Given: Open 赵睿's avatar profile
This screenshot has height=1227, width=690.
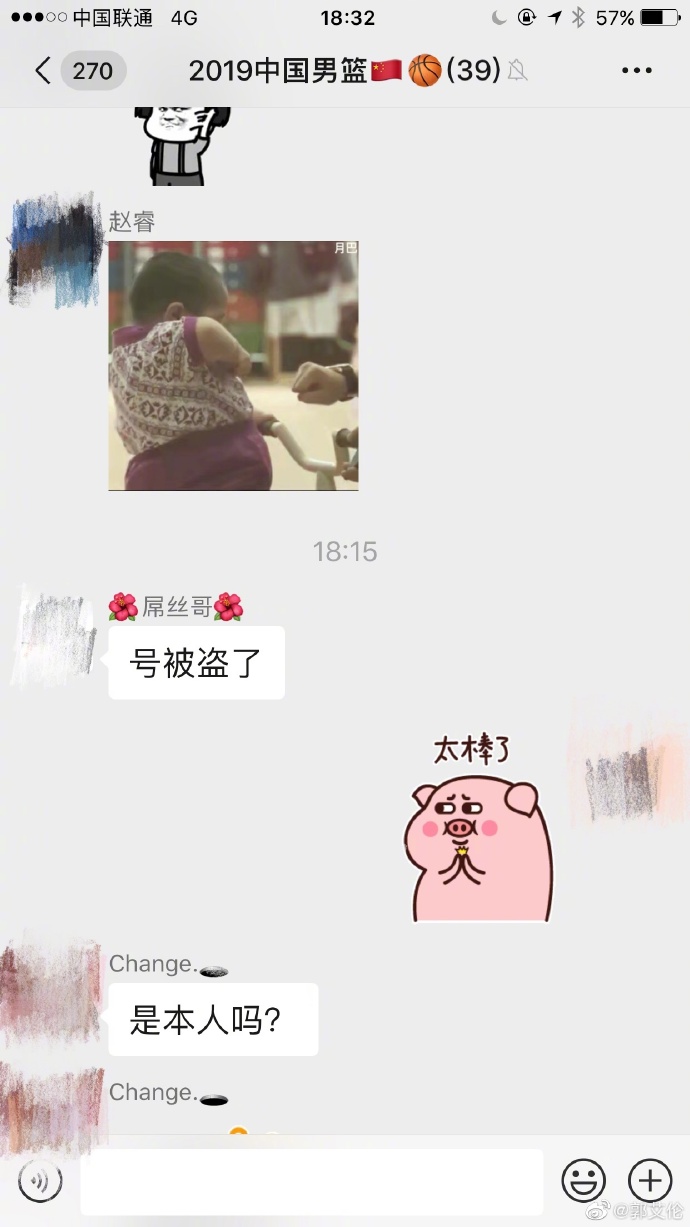Looking at the screenshot, I should [x=55, y=250].
